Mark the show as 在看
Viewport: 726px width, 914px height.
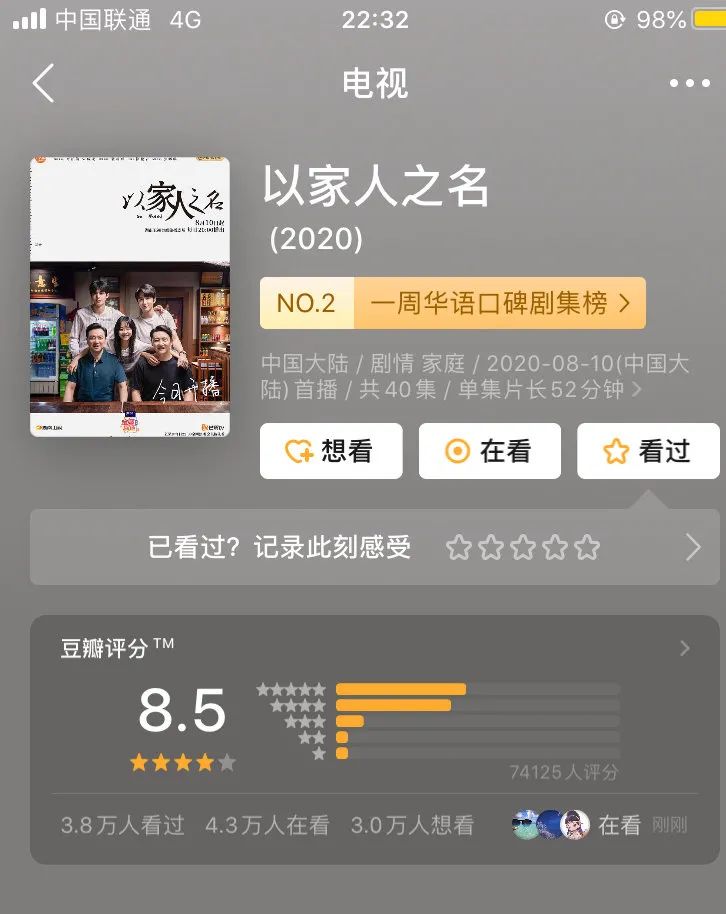click(x=490, y=451)
